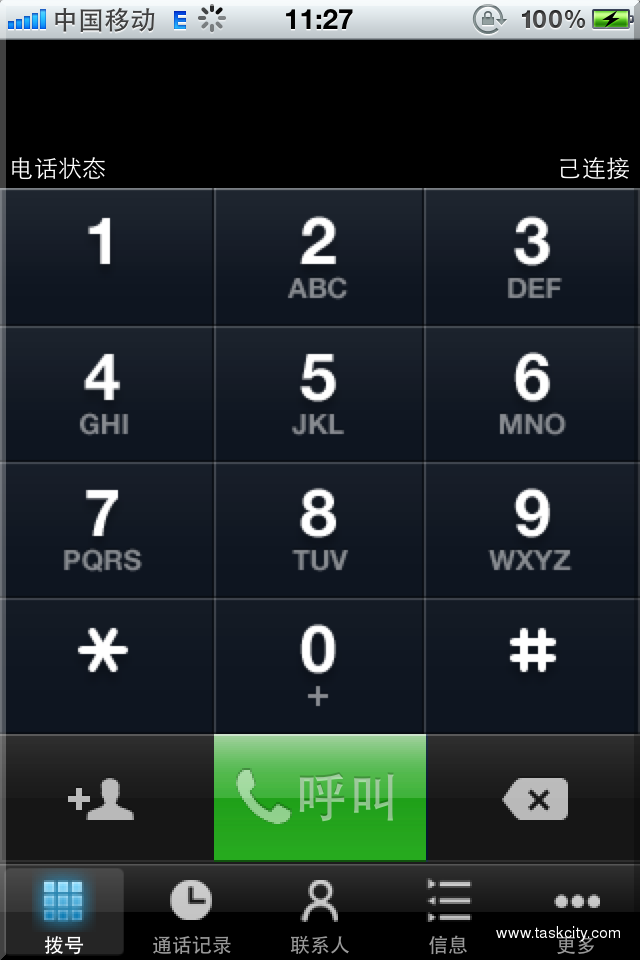This screenshot has width=640, height=960.
Task: Start the call with the green 呼叫 button
Action: 319,798
